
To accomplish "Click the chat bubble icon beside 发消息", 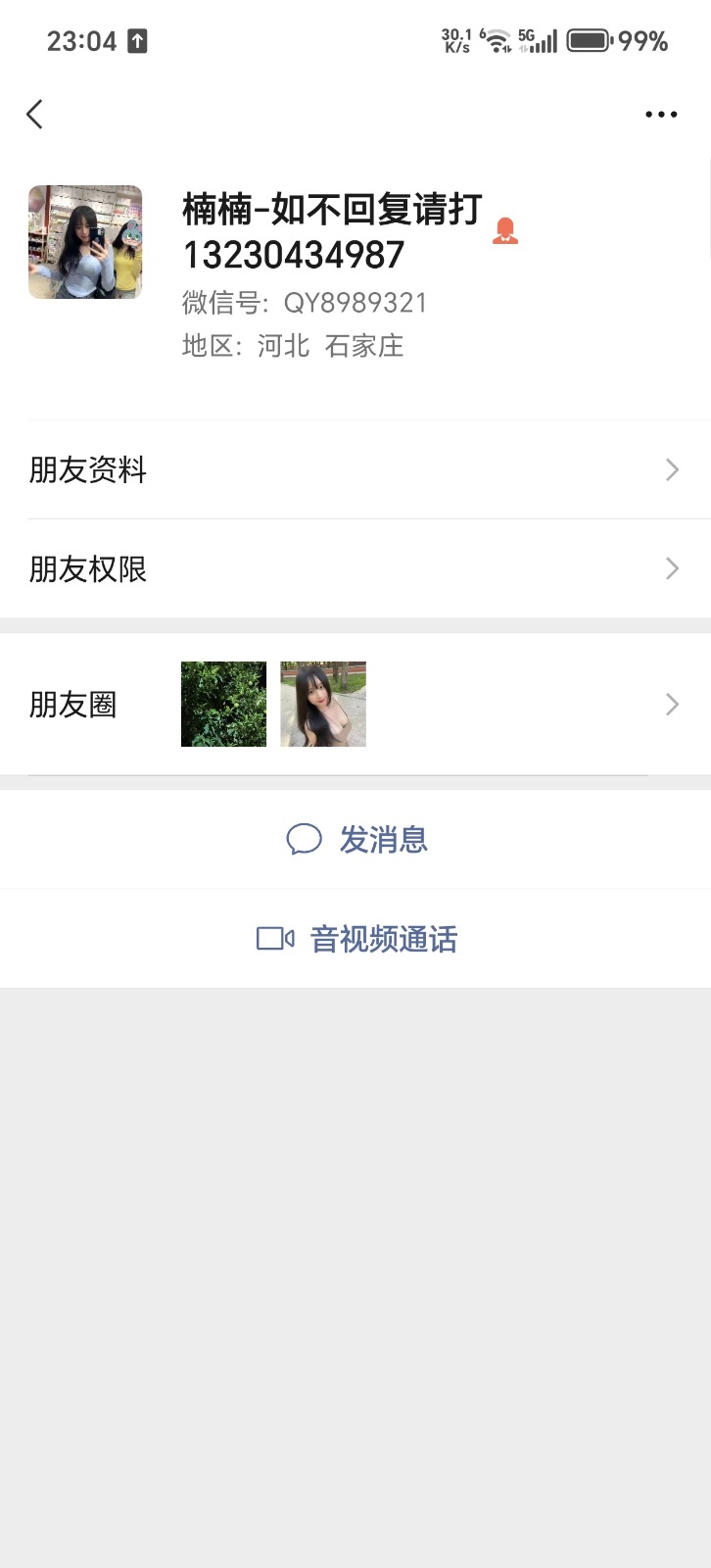I will tap(304, 839).
